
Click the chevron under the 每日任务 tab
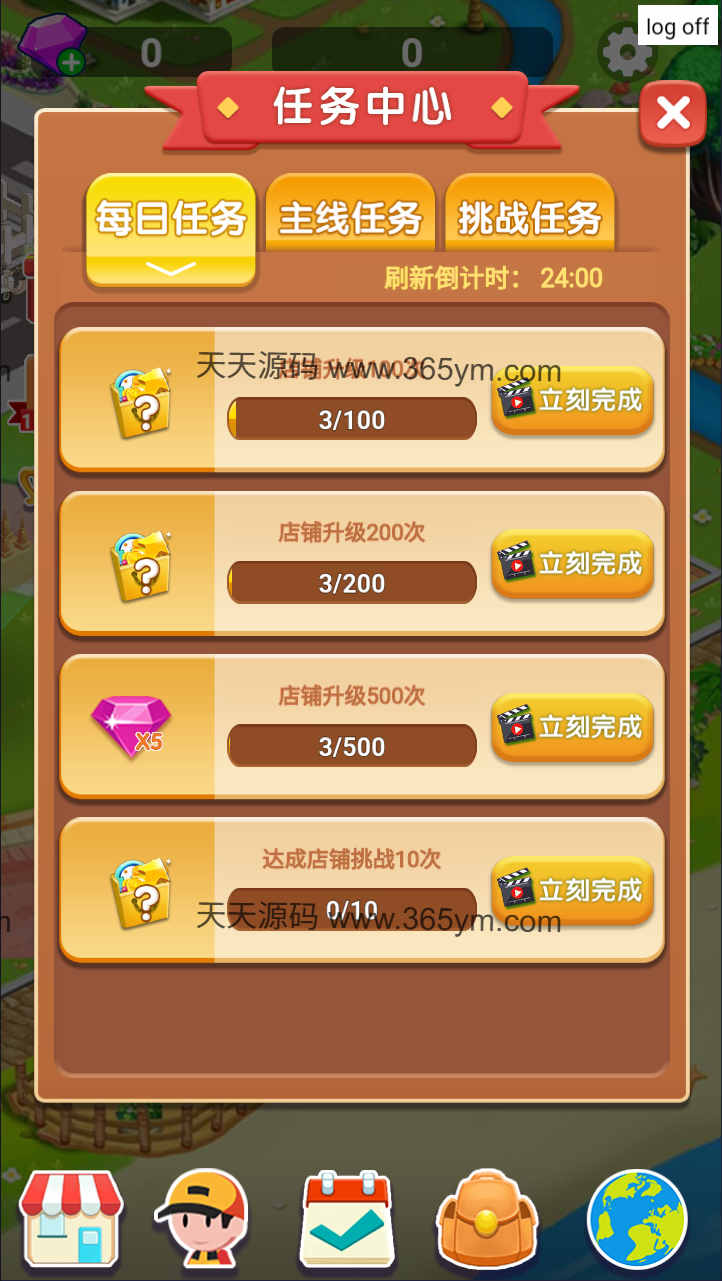170,268
